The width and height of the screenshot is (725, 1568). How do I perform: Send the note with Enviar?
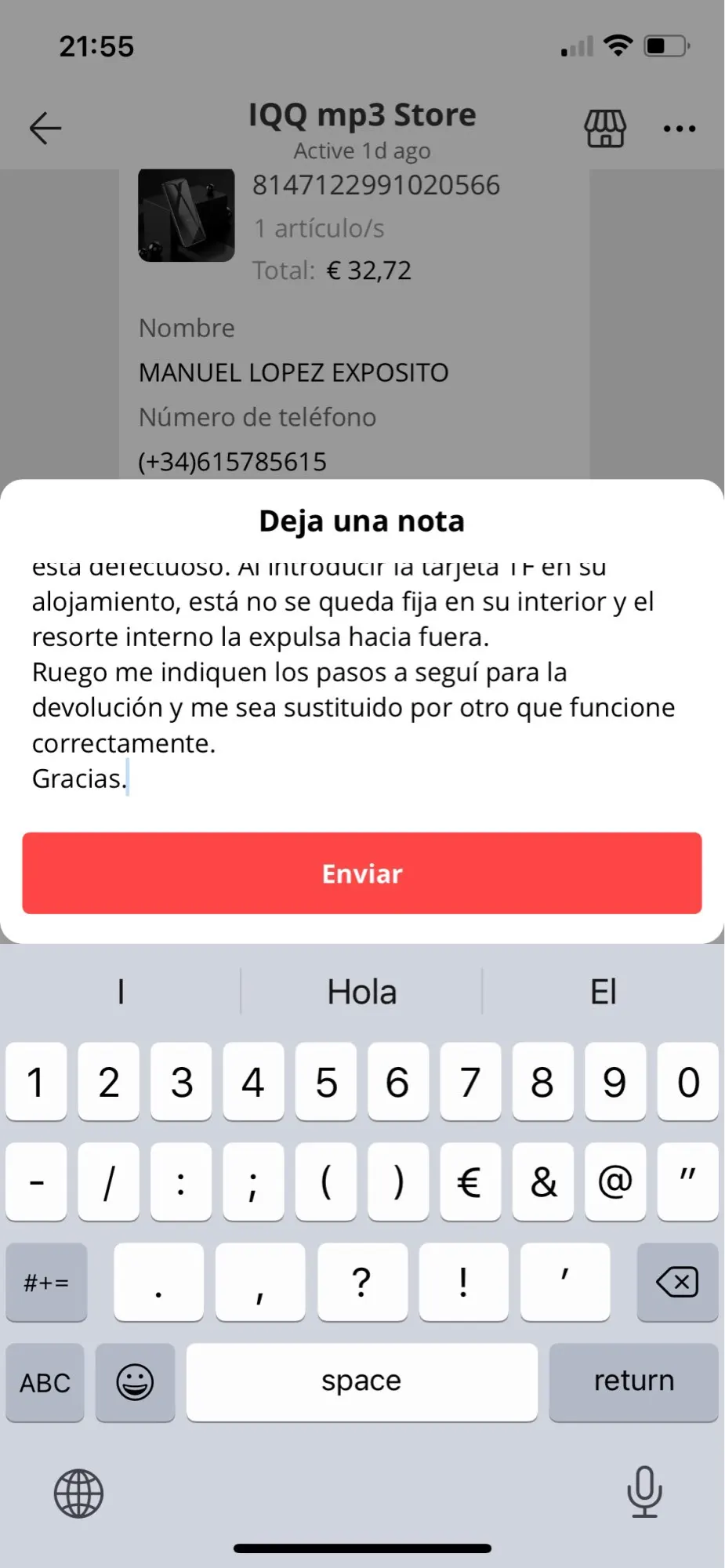pos(361,873)
